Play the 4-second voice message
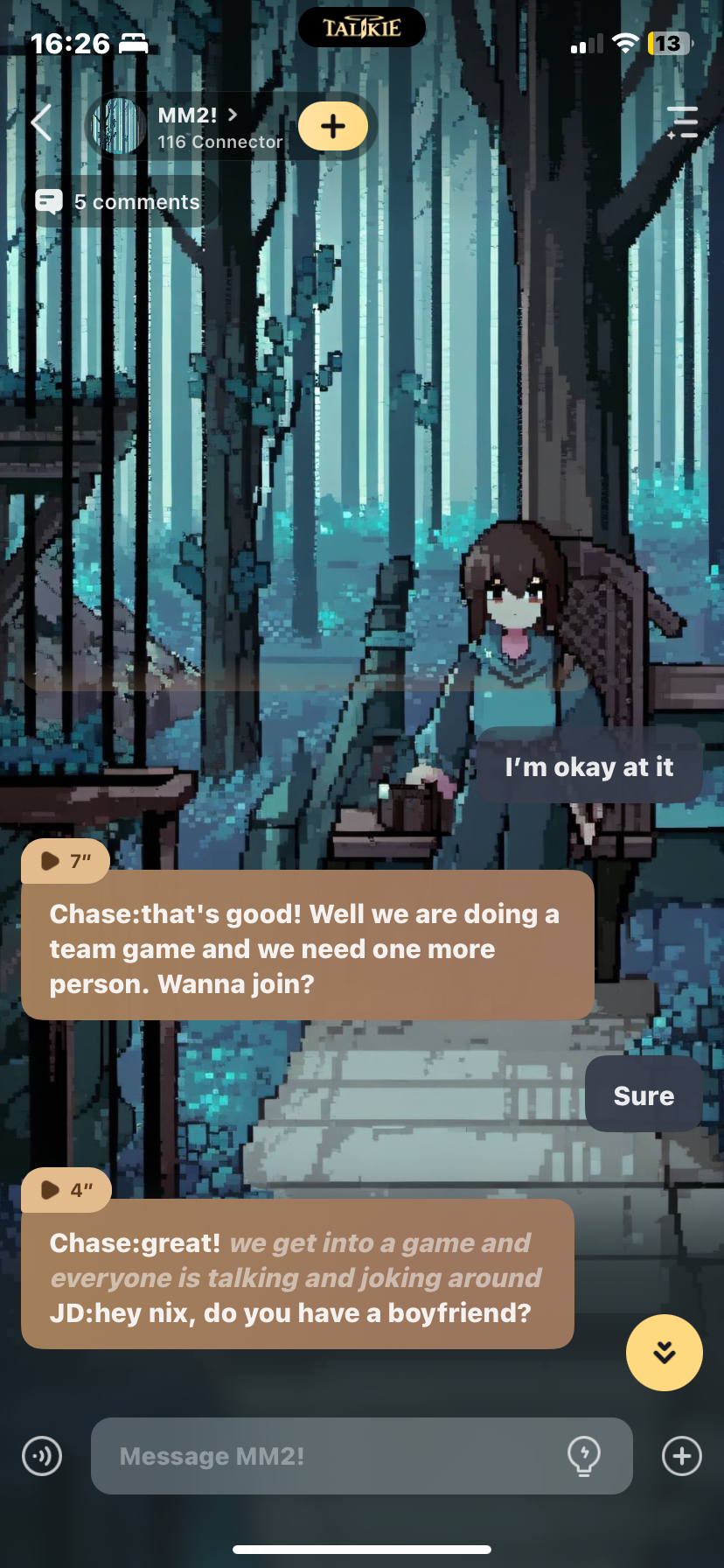 (x=66, y=1190)
